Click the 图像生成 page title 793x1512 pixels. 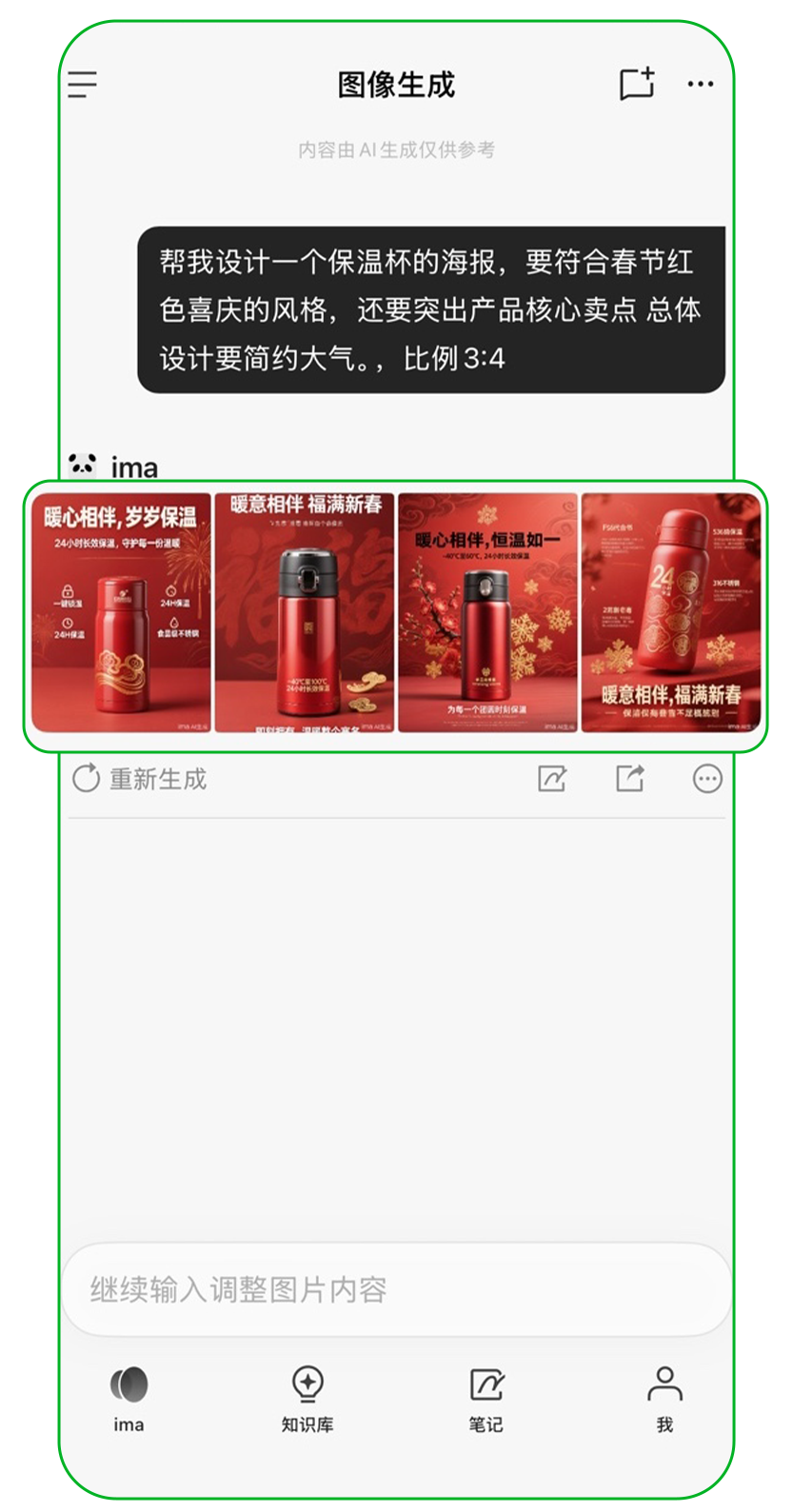tap(396, 85)
